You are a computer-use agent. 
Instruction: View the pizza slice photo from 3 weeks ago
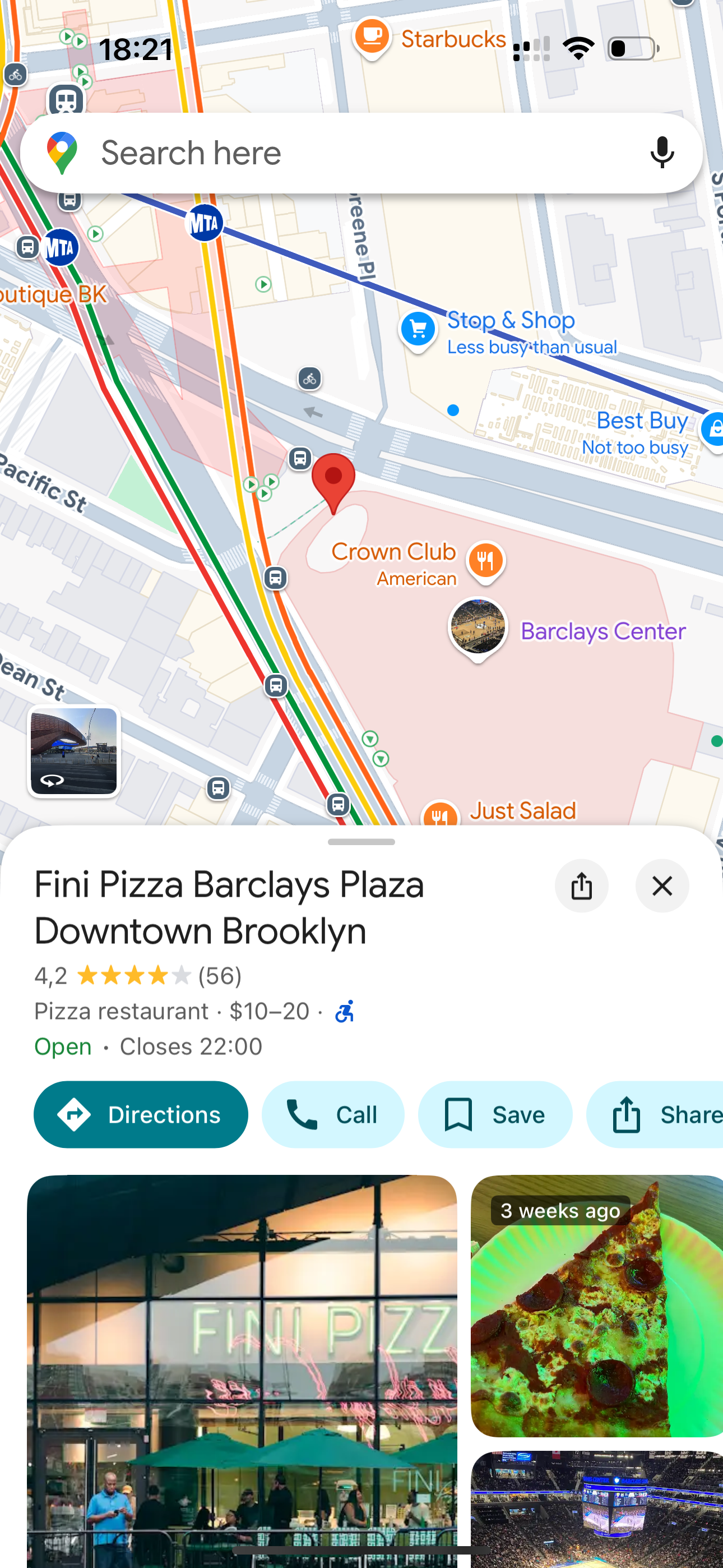pos(596,1306)
